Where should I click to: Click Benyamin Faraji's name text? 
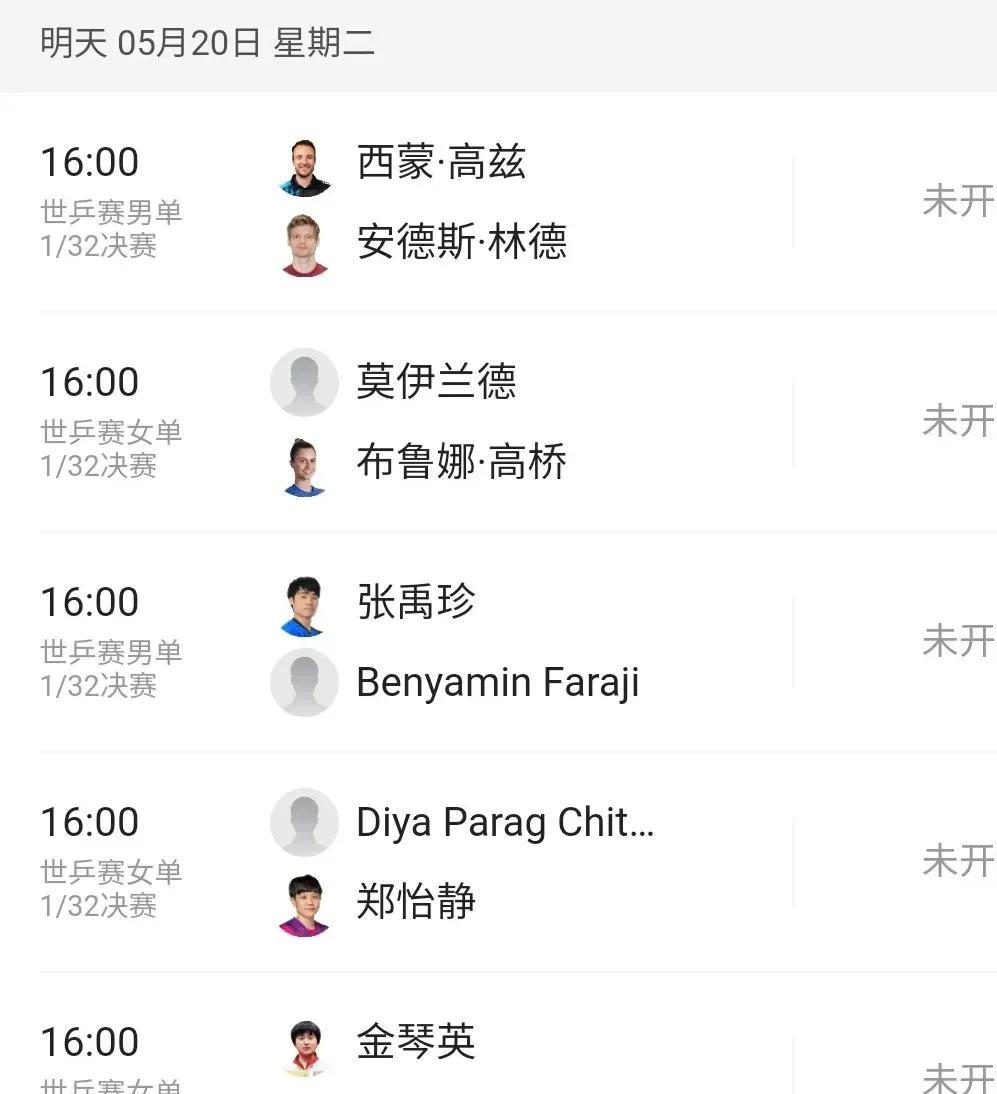[x=498, y=682]
